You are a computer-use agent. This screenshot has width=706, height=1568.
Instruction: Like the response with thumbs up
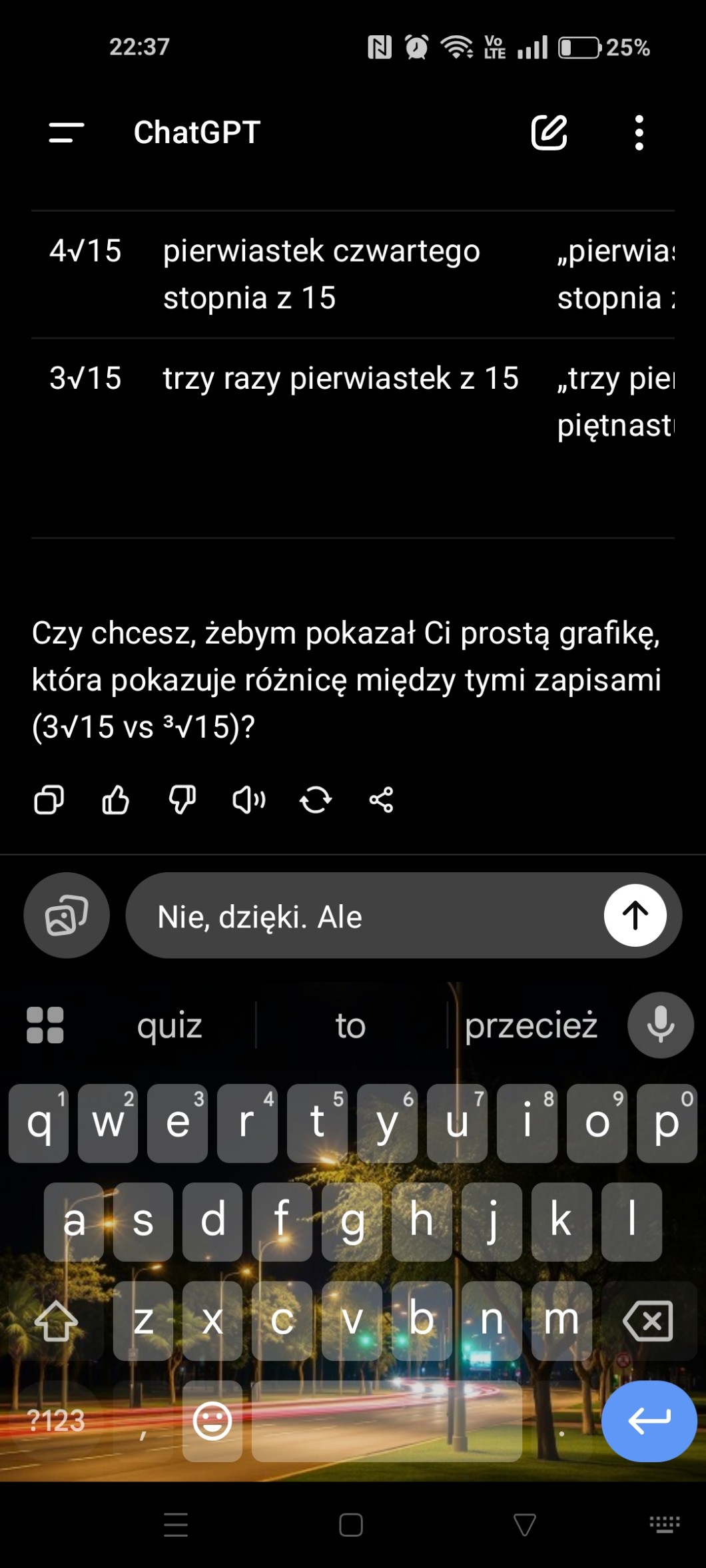click(x=115, y=800)
